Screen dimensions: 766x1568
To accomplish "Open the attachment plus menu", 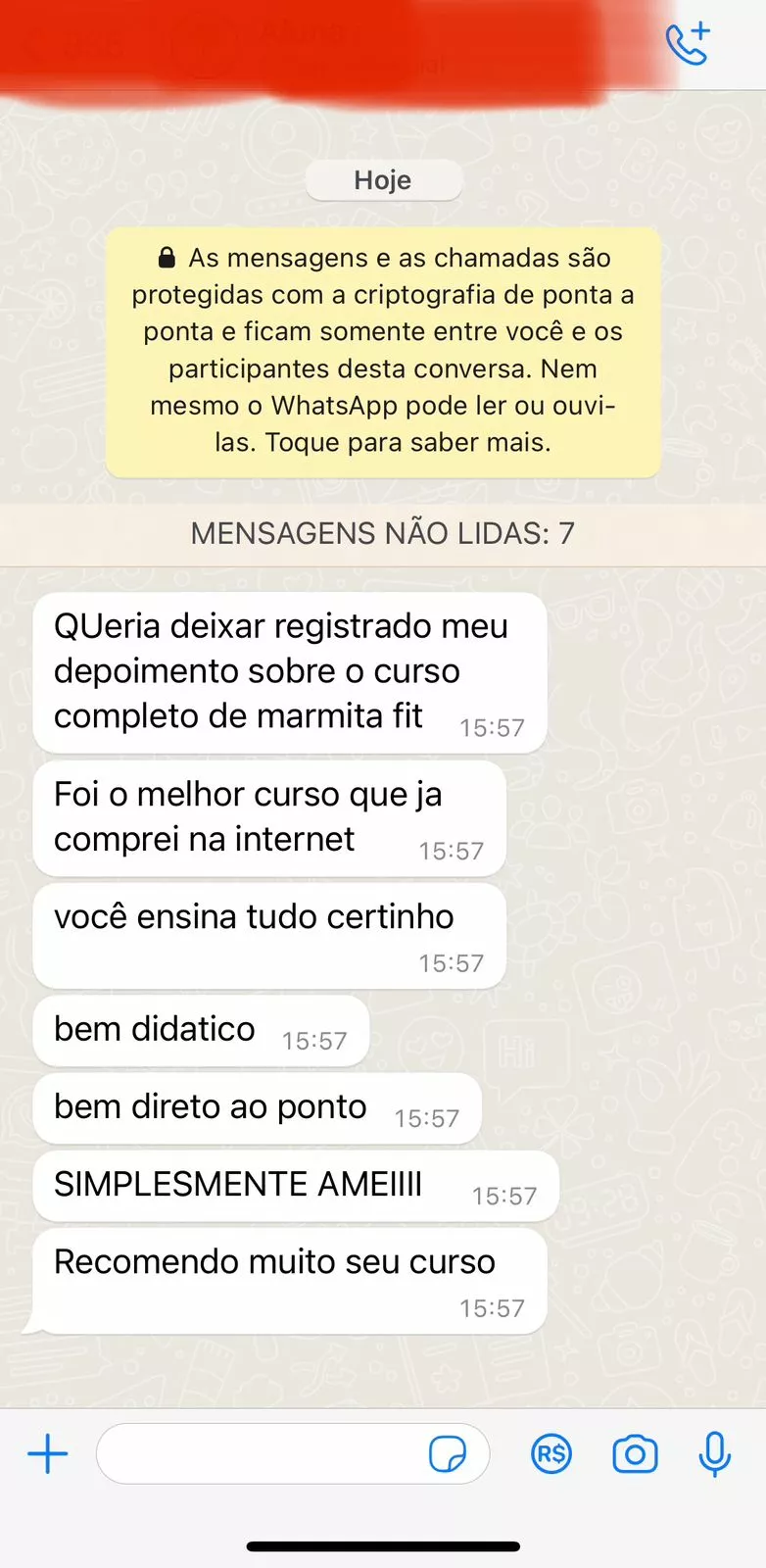I will (47, 1453).
